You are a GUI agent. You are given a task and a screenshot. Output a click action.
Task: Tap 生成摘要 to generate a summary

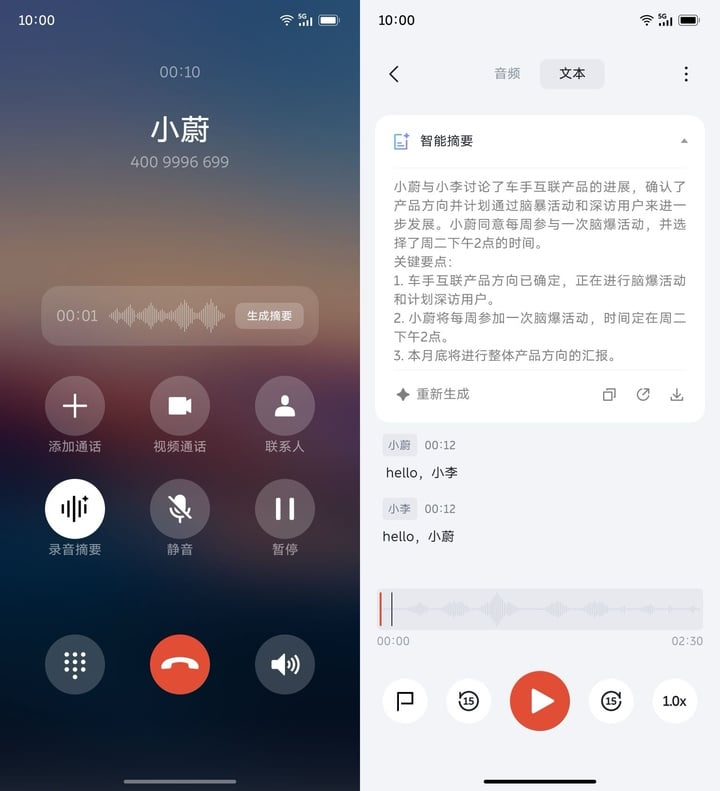tap(269, 316)
